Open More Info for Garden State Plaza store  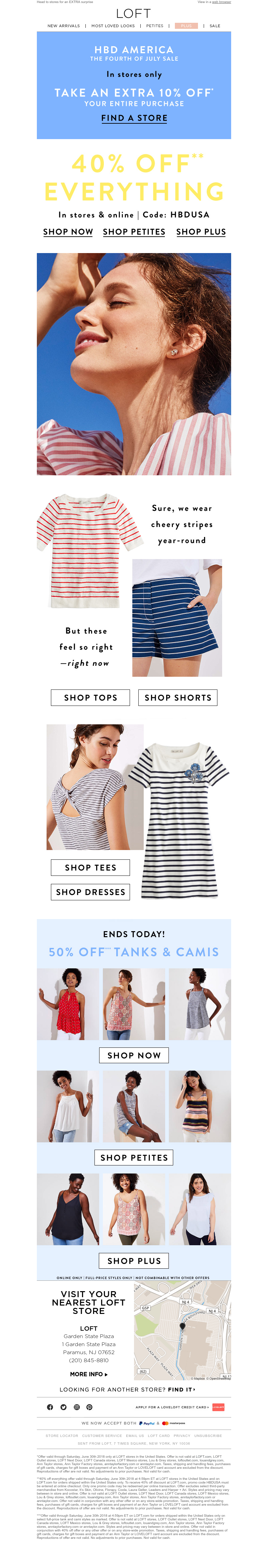coord(89,1374)
